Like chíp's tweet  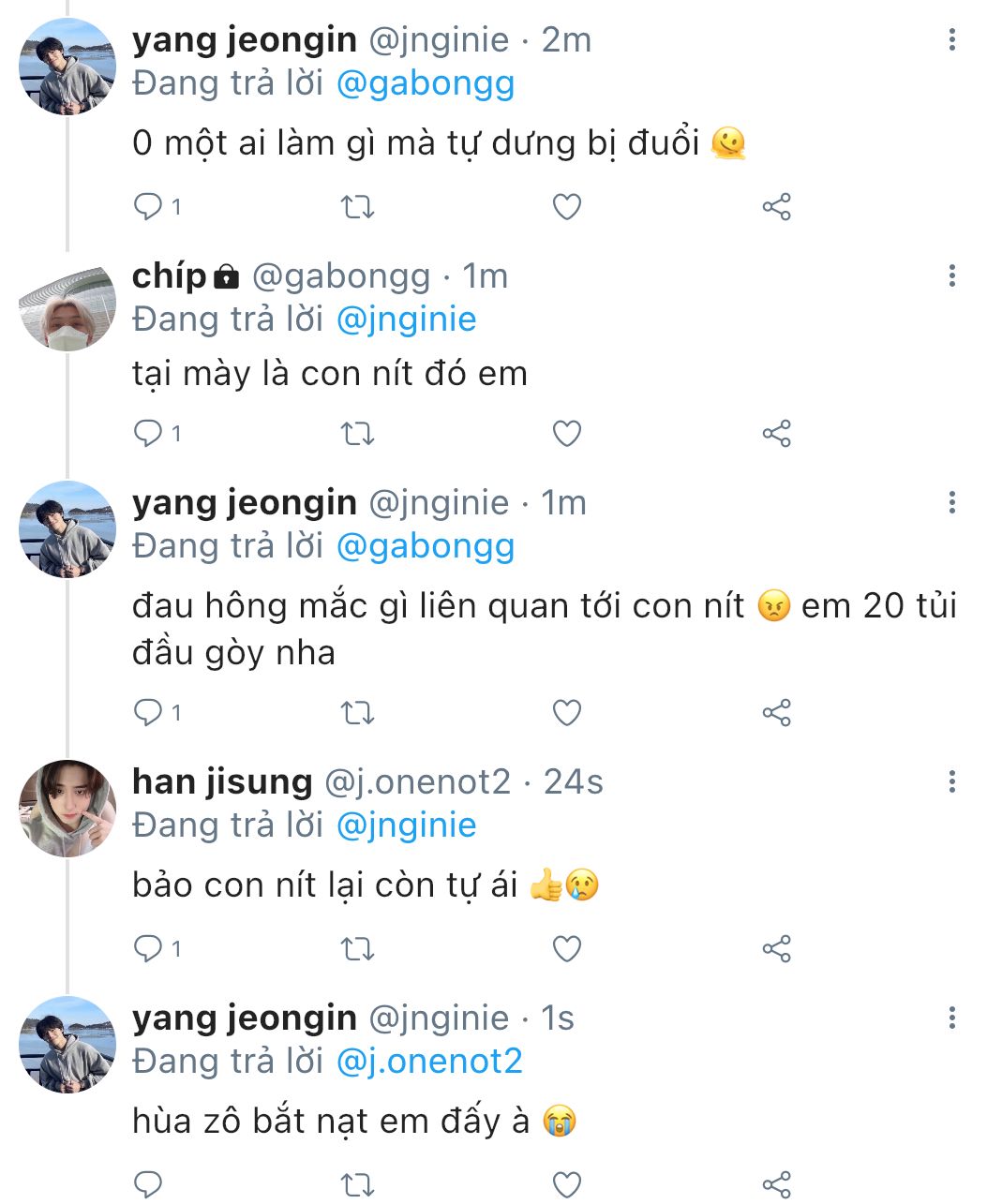[567, 433]
